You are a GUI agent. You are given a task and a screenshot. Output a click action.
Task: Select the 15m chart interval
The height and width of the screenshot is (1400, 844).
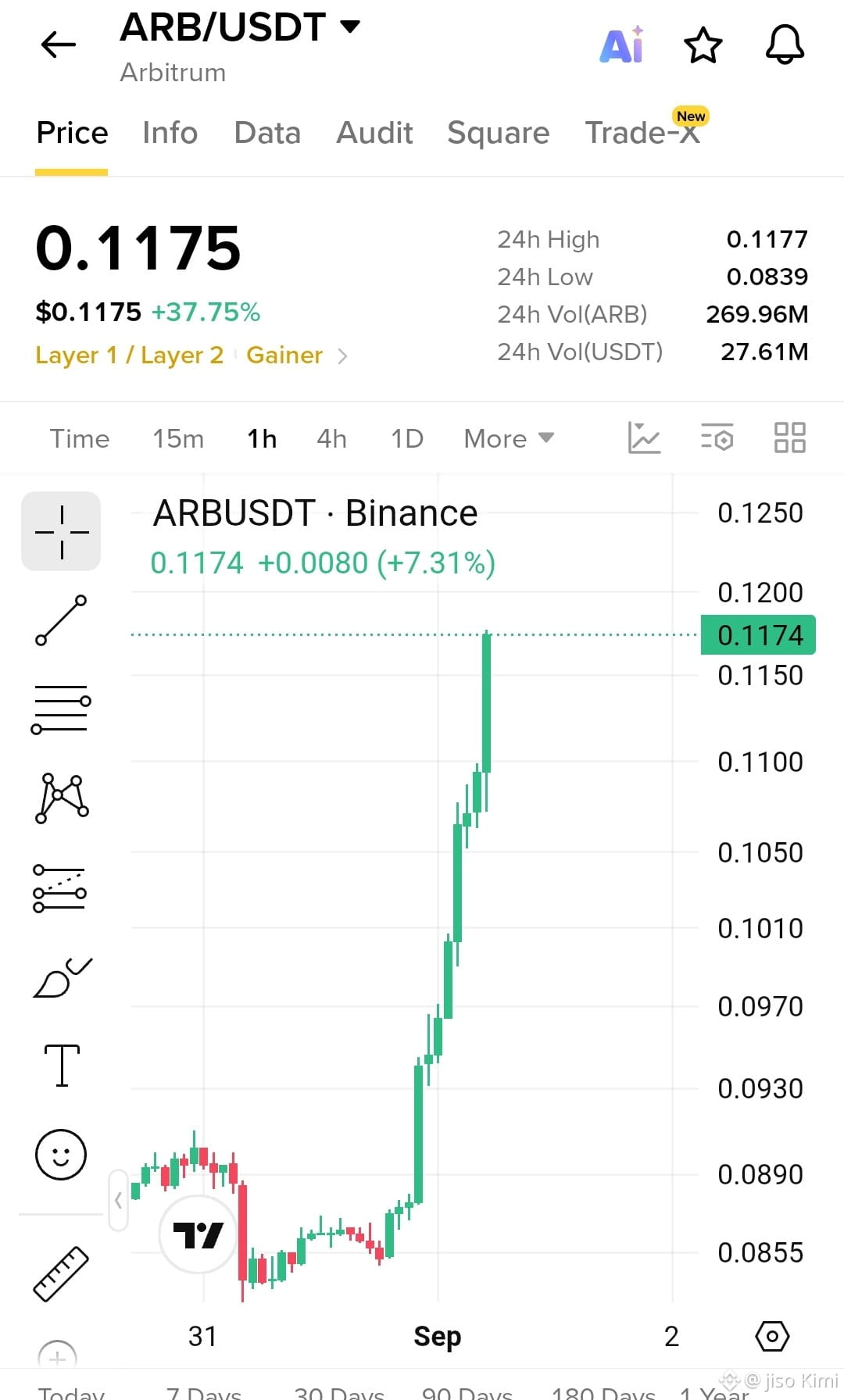click(178, 438)
